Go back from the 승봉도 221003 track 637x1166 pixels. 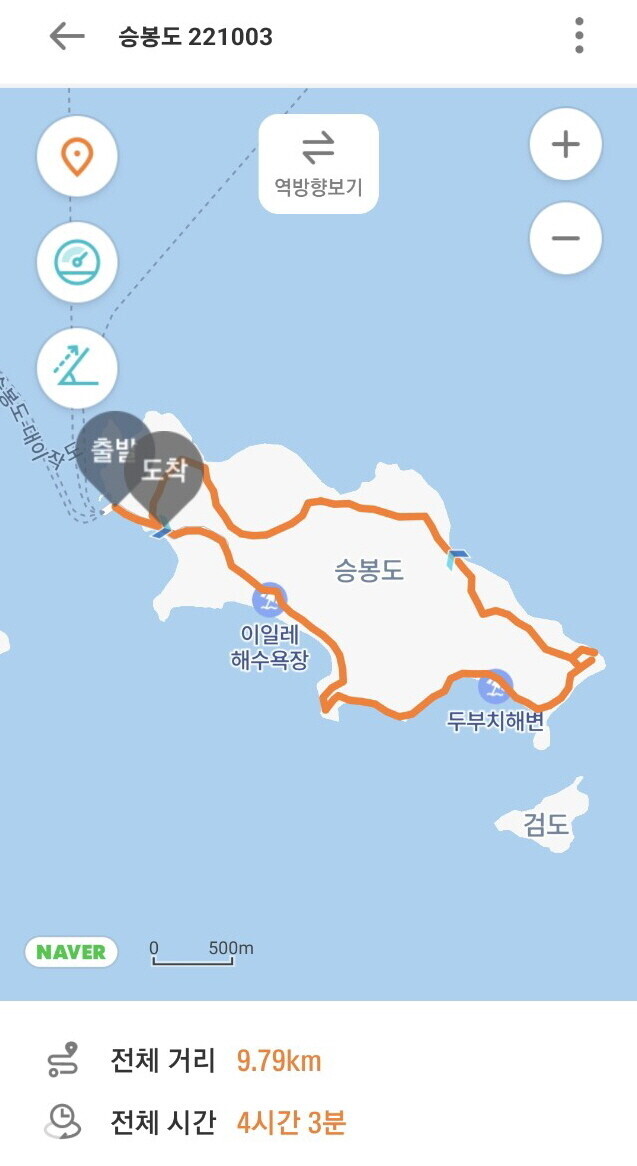click(x=66, y=37)
